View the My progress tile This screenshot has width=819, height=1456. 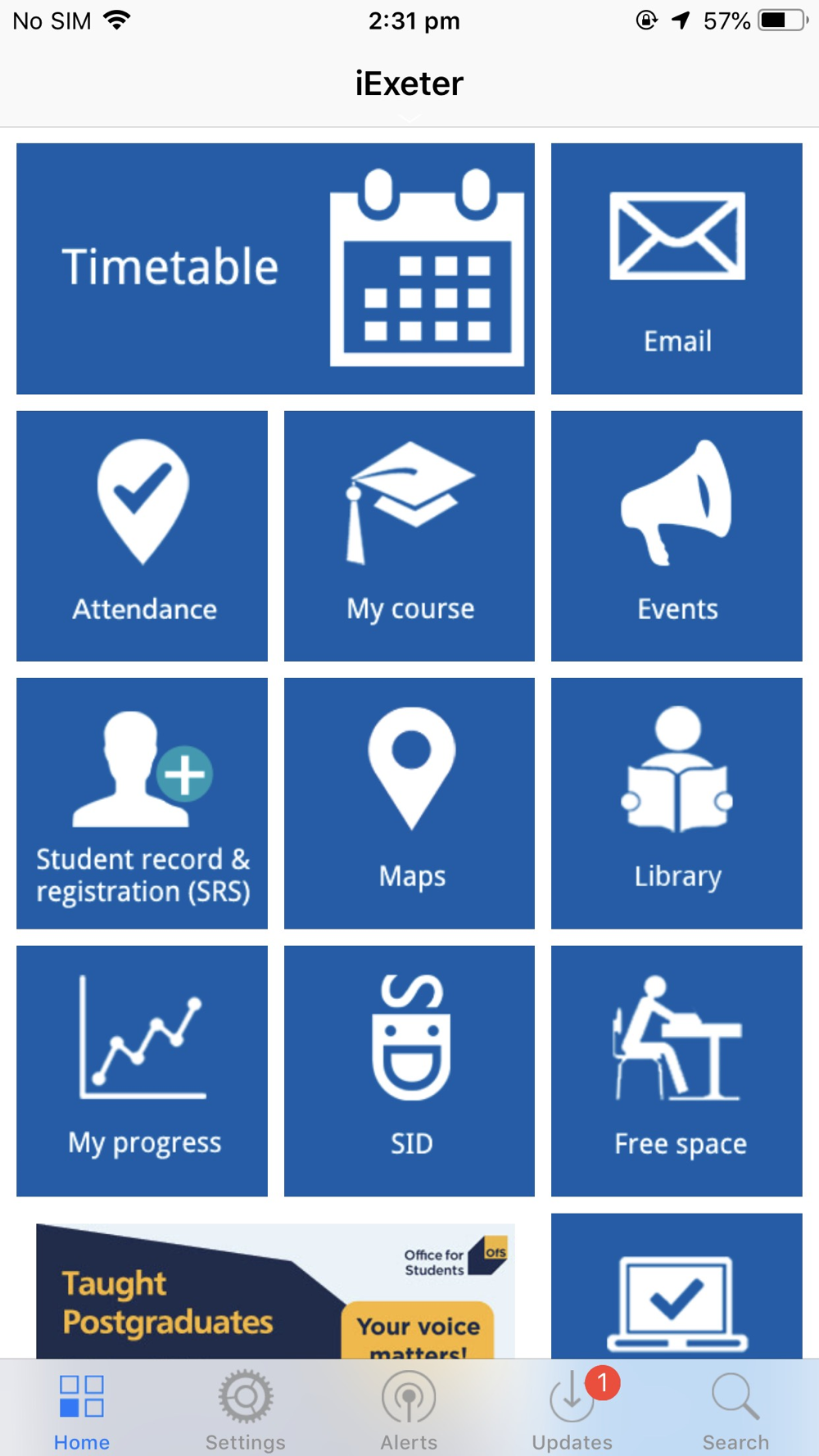pyautogui.click(x=142, y=1071)
